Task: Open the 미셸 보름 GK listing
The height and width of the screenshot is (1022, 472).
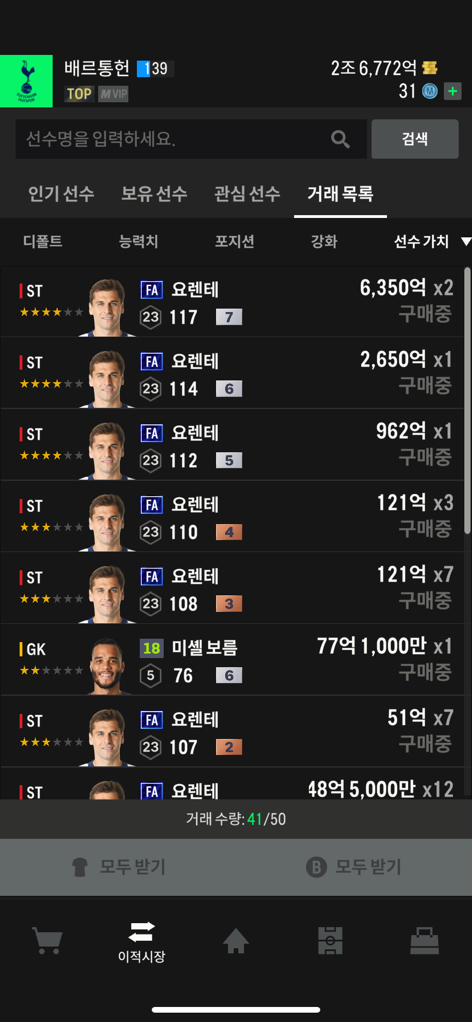Action: [x=235, y=660]
